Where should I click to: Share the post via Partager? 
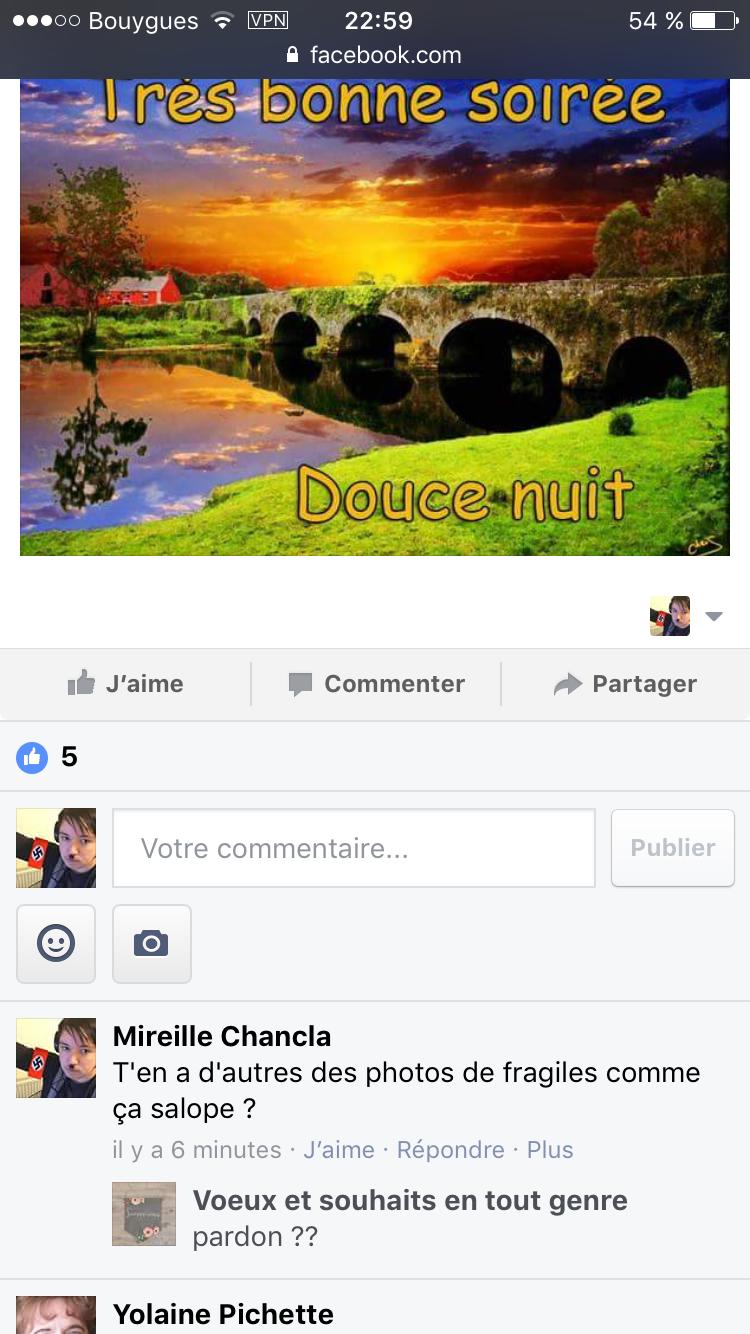tap(625, 684)
